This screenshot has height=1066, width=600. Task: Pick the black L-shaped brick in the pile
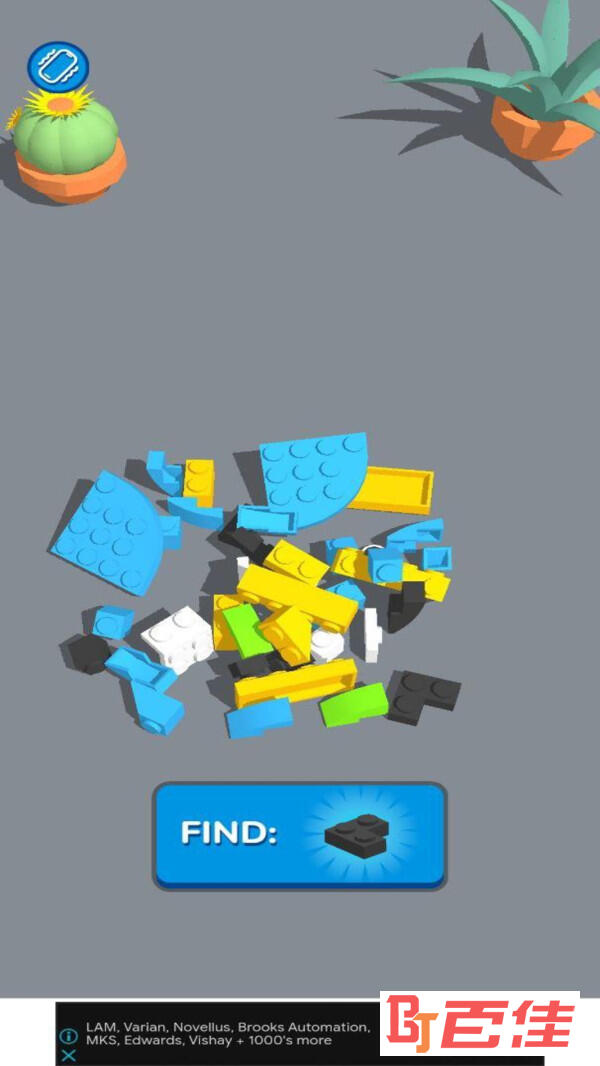click(423, 692)
